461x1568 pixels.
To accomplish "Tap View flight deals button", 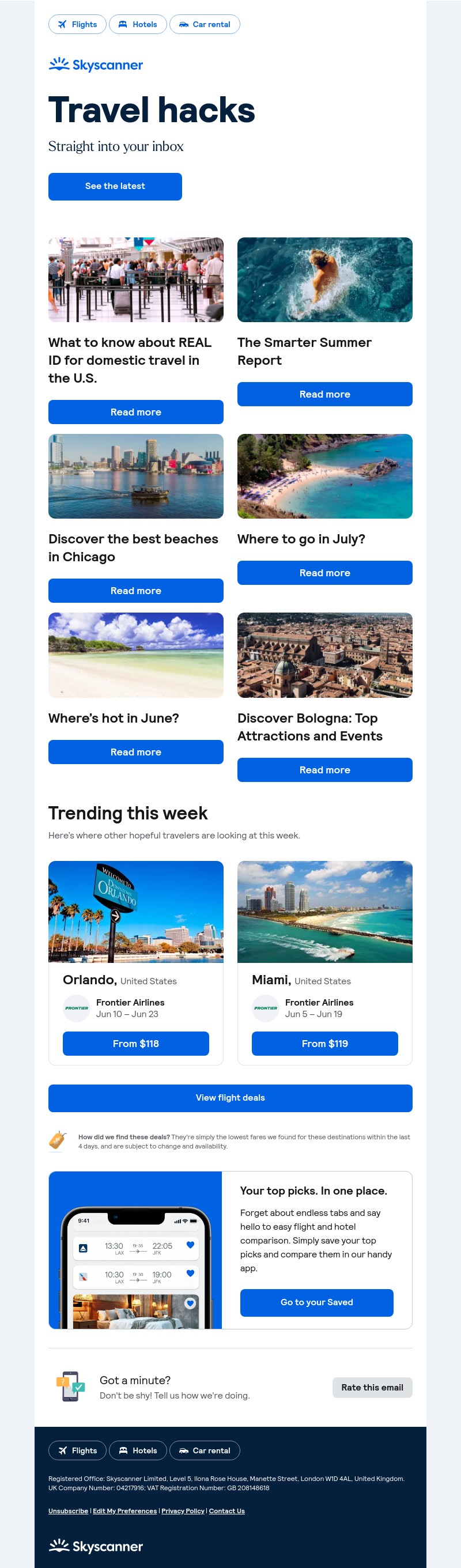I will [x=230, y=1097].
